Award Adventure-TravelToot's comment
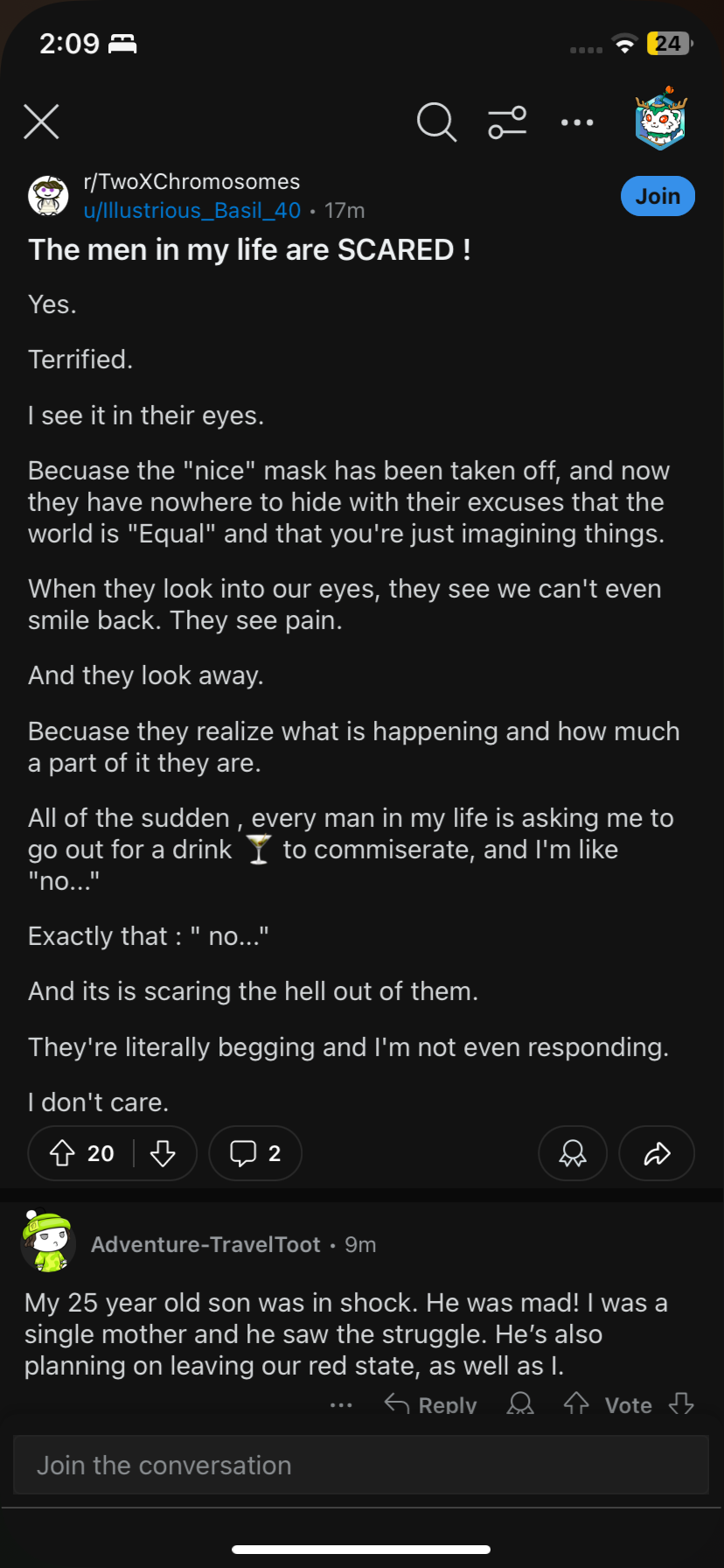Viewport: 724px width, 1568px height. pos(521,1404)
